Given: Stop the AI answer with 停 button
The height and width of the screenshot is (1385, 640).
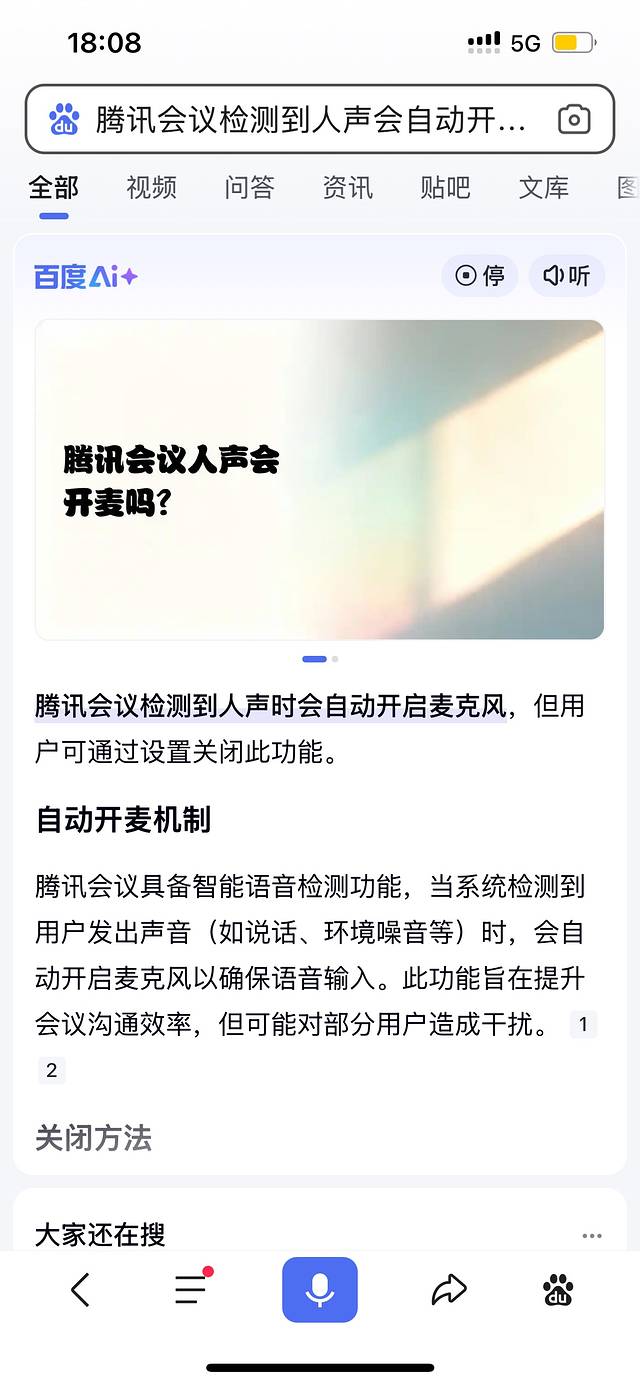Looking at the screenshot, I should [480, 276].
